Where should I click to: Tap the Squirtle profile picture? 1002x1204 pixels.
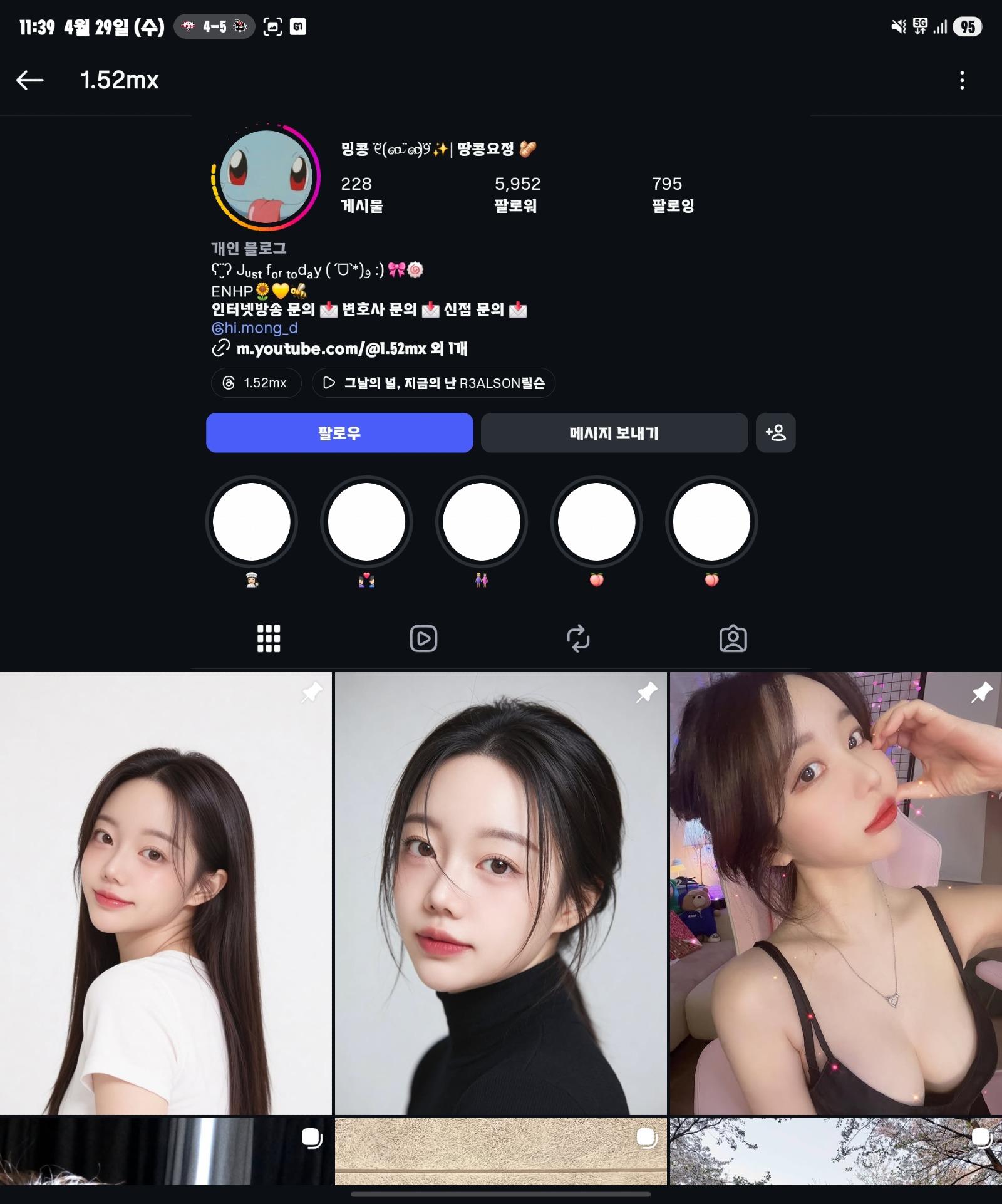tap(266, 177)
